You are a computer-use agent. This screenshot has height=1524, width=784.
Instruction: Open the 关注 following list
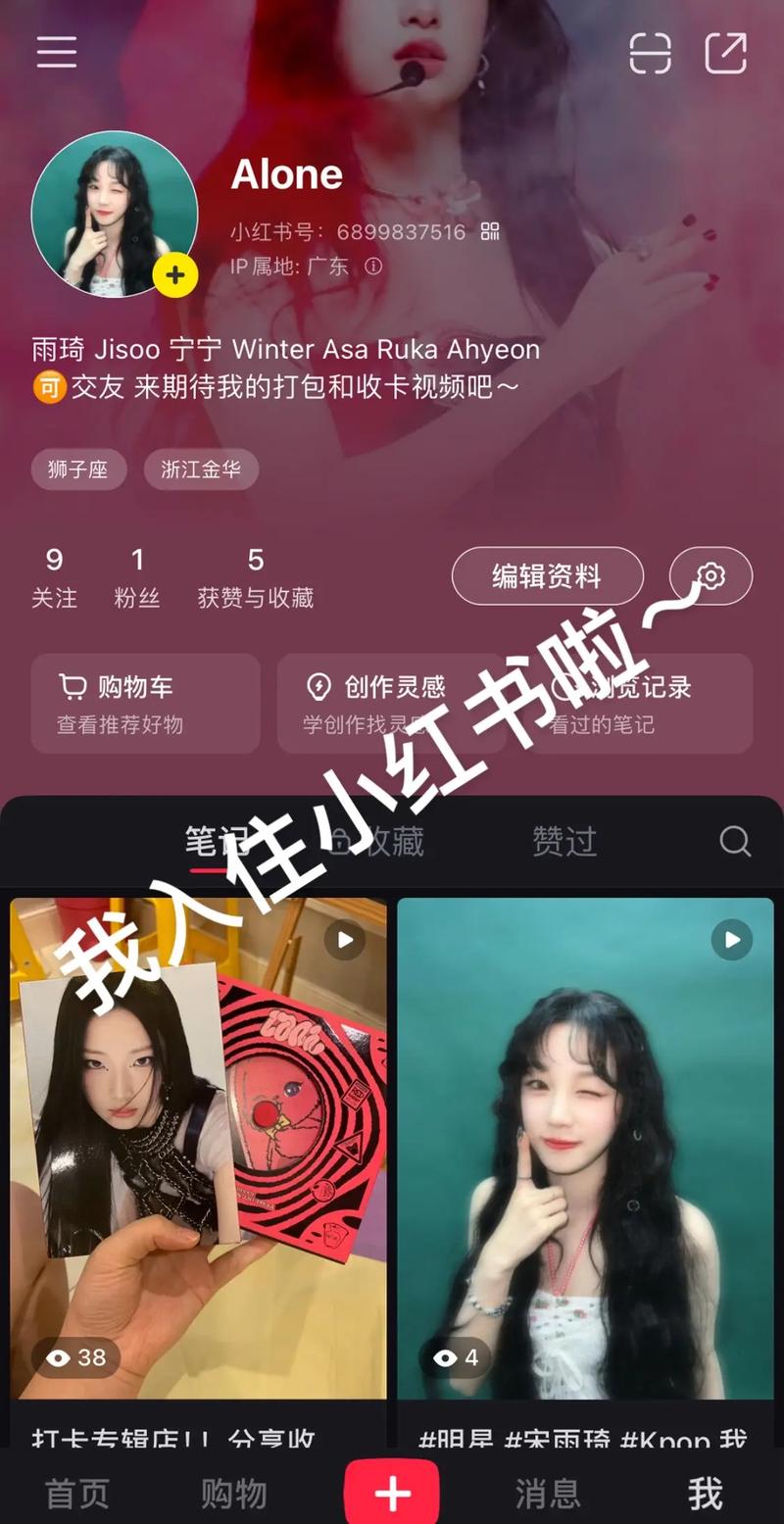click(54, 577)
